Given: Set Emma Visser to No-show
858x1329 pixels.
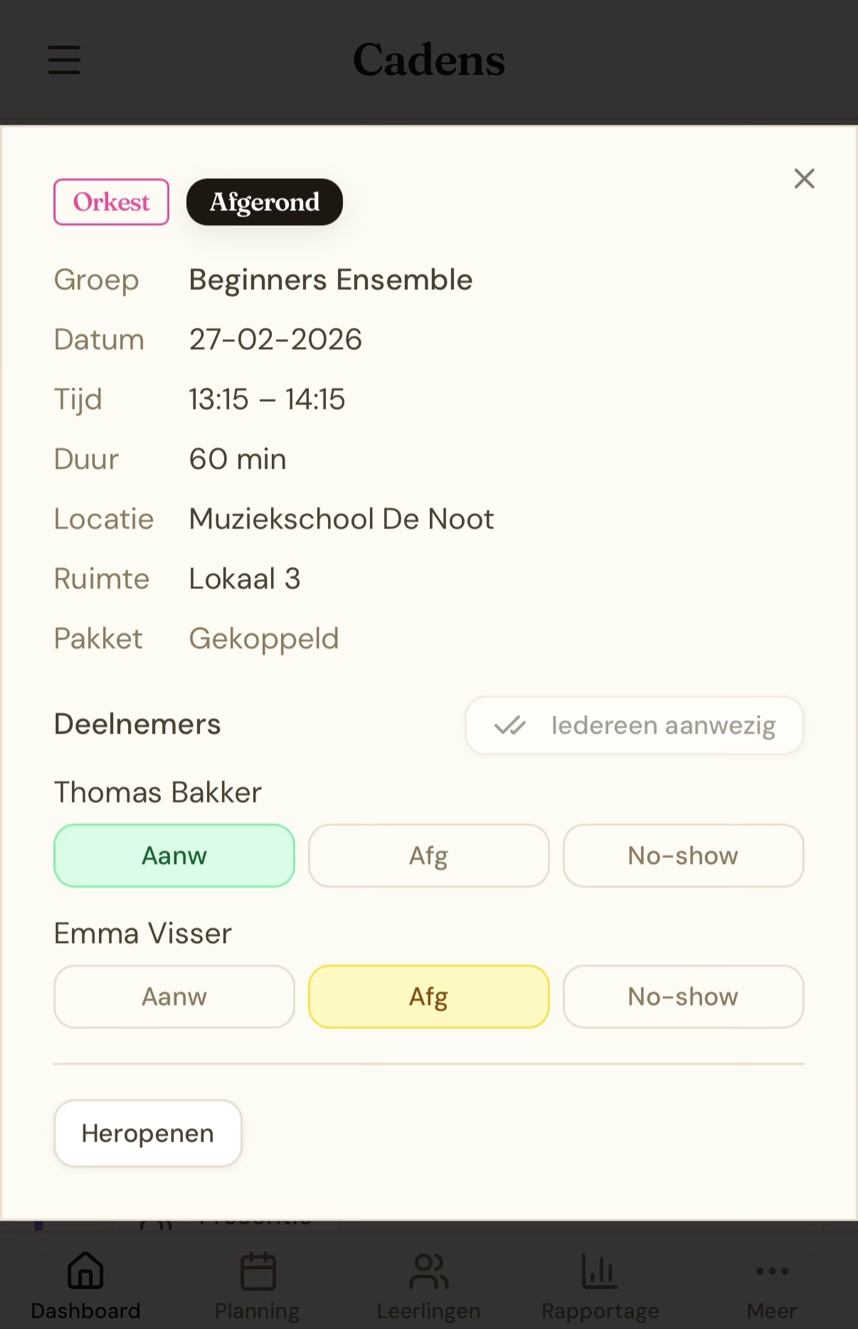Looking at the screenshot, I should (x=683, y=996).
